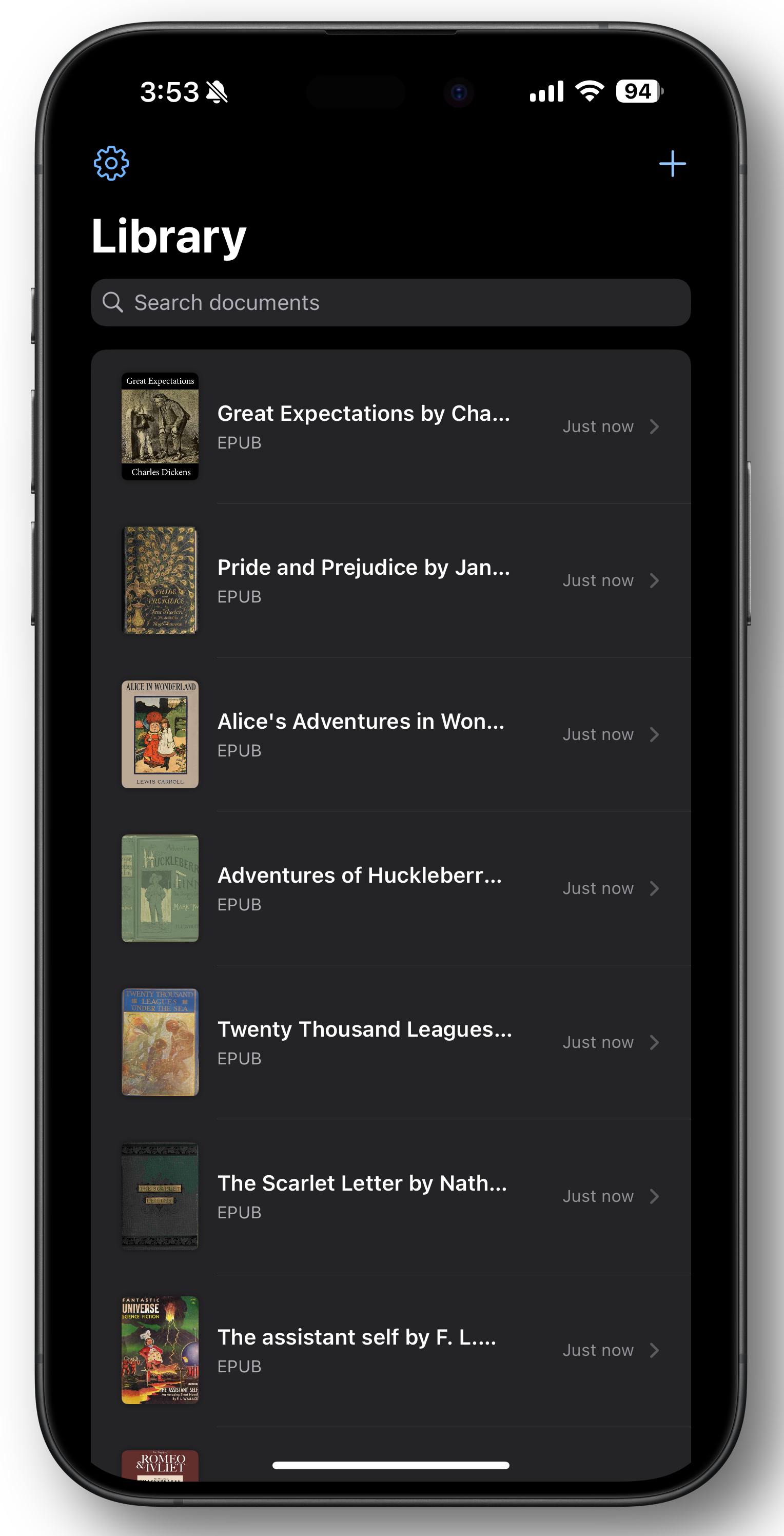Image resolution: width=784 pixels, height=1536 pixels.
Task: Tap the battery indicator in the status bar
Action: (637, 91)
